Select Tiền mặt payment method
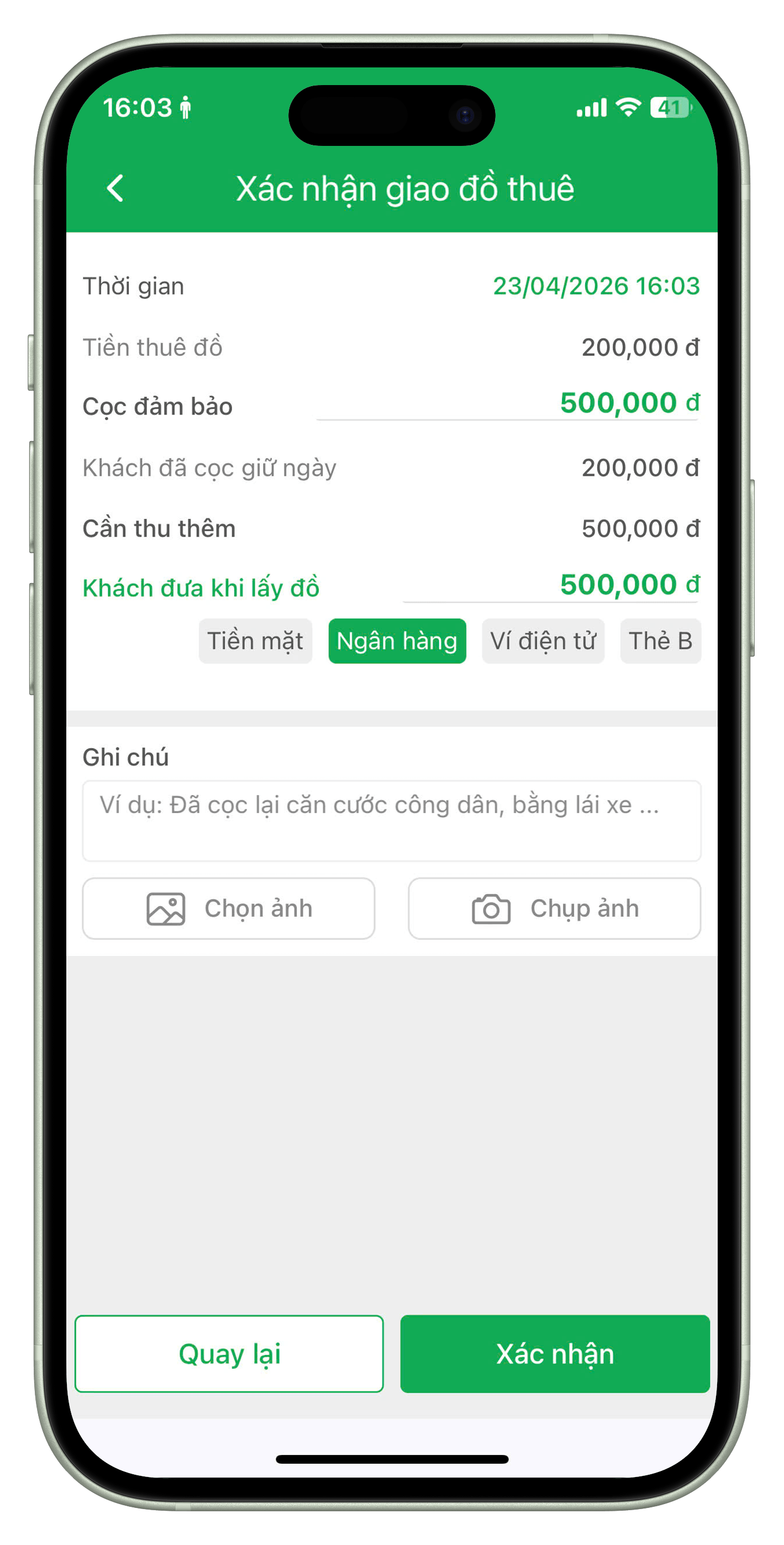Screen dimensions: 784x1545 (256, 641)
